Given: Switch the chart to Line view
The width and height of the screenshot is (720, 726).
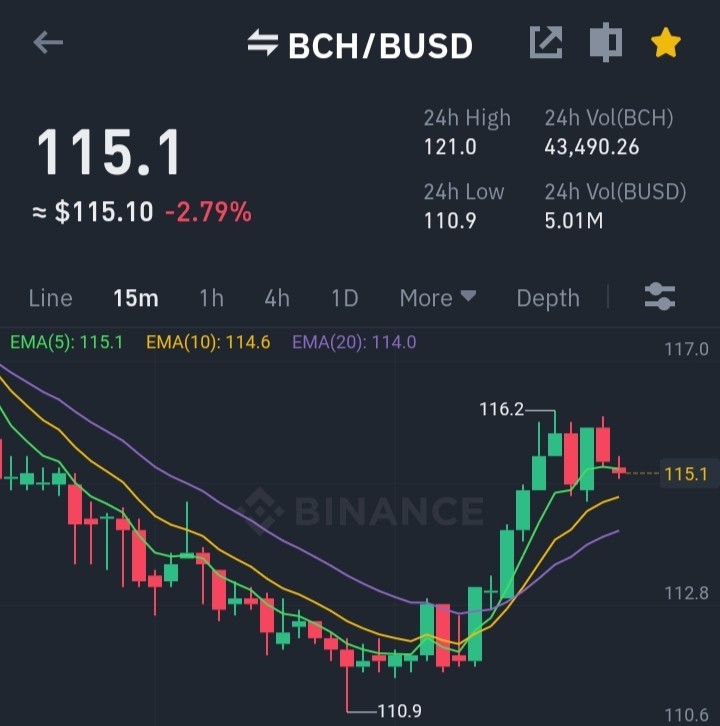Looking at the screenshot, I should click(50, 298).
